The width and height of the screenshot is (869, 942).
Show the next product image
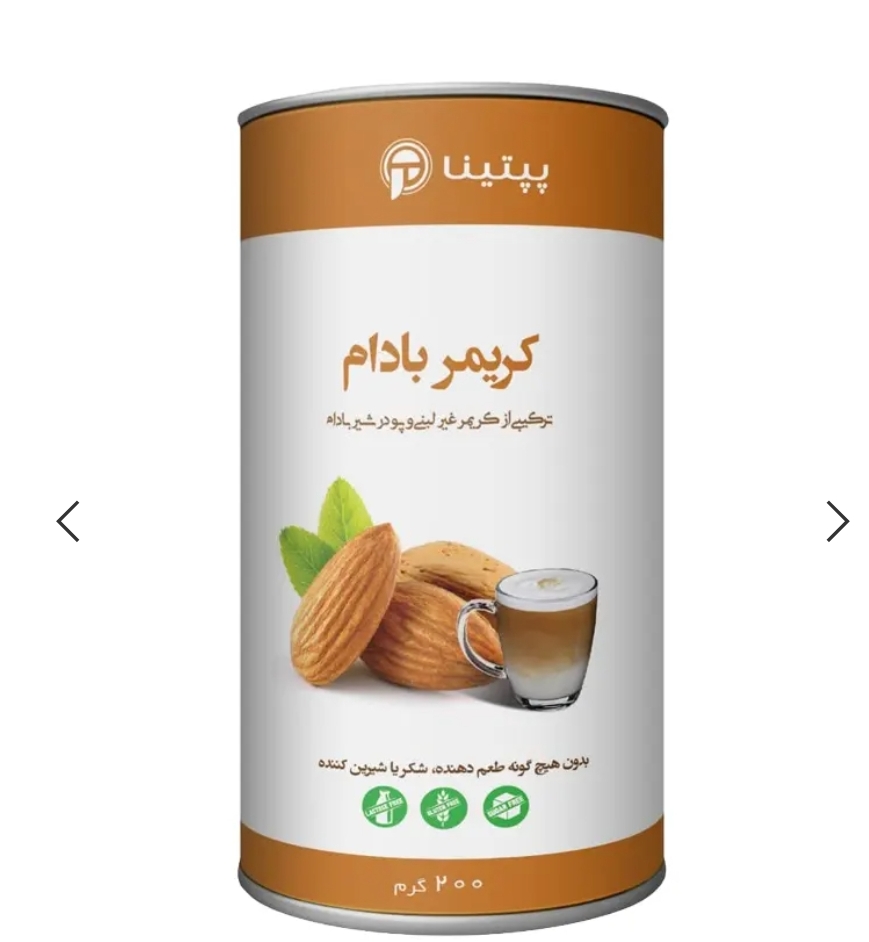[836, 522]
